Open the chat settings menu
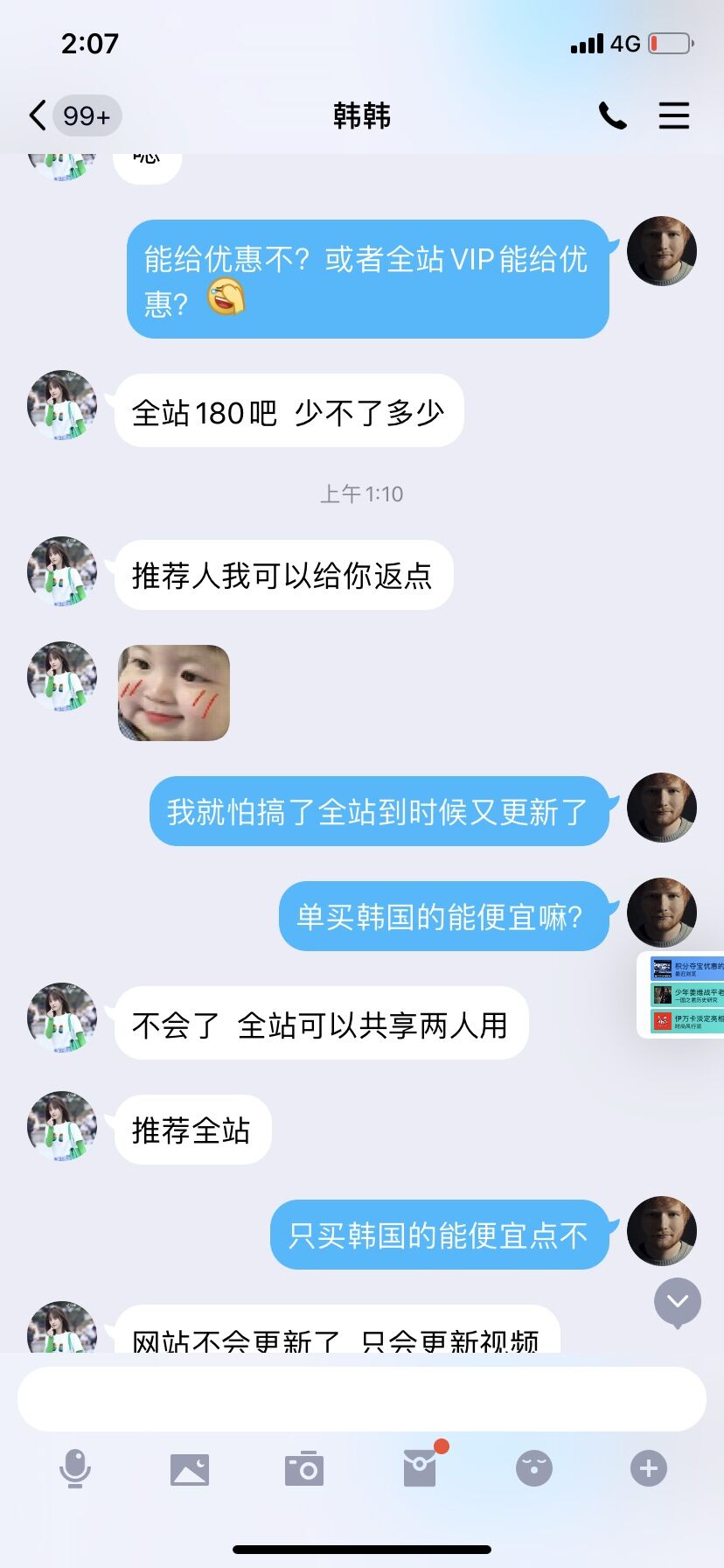 [673, 115]
